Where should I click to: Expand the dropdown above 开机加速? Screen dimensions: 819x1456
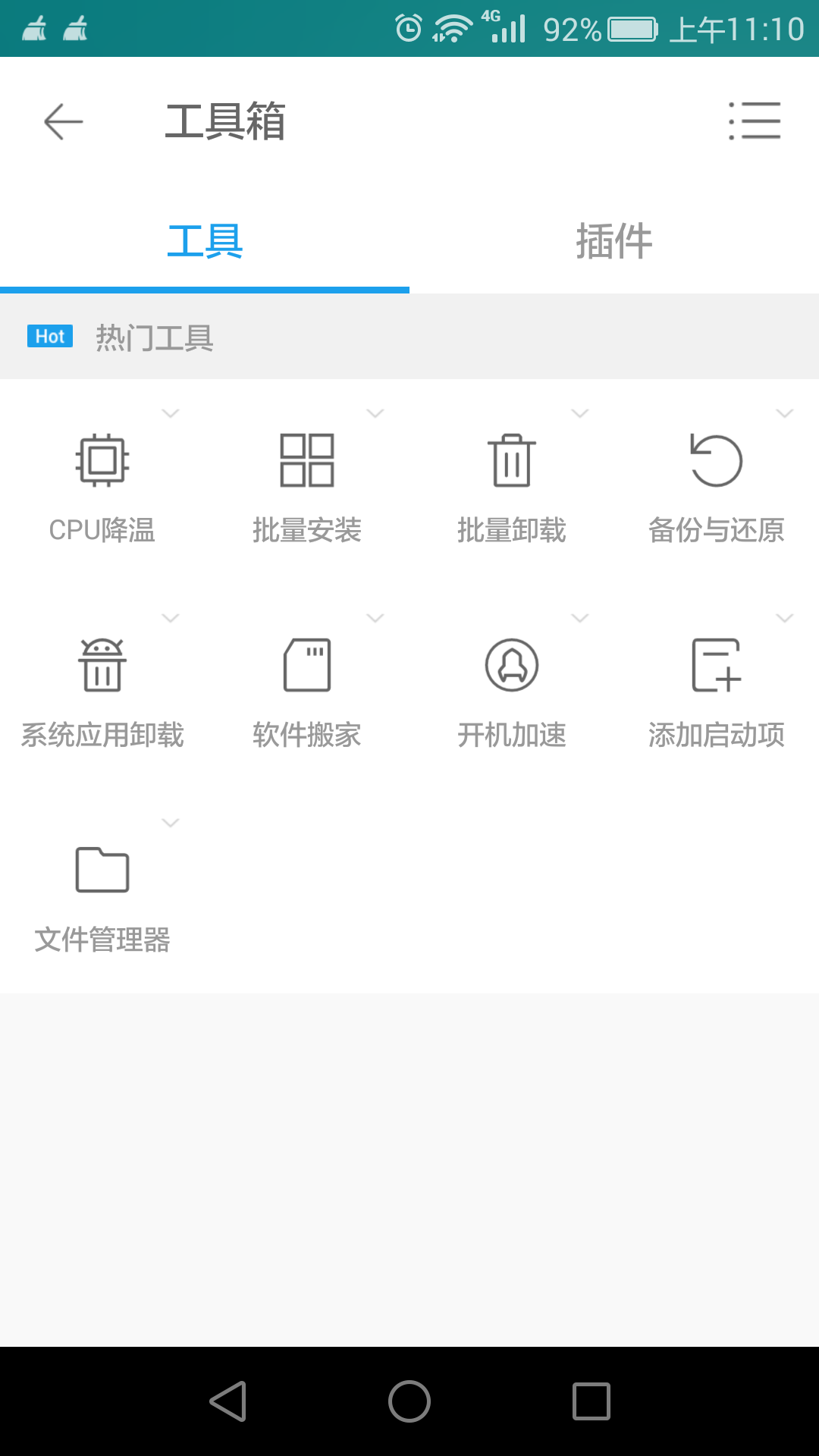(x=579, y=618)
